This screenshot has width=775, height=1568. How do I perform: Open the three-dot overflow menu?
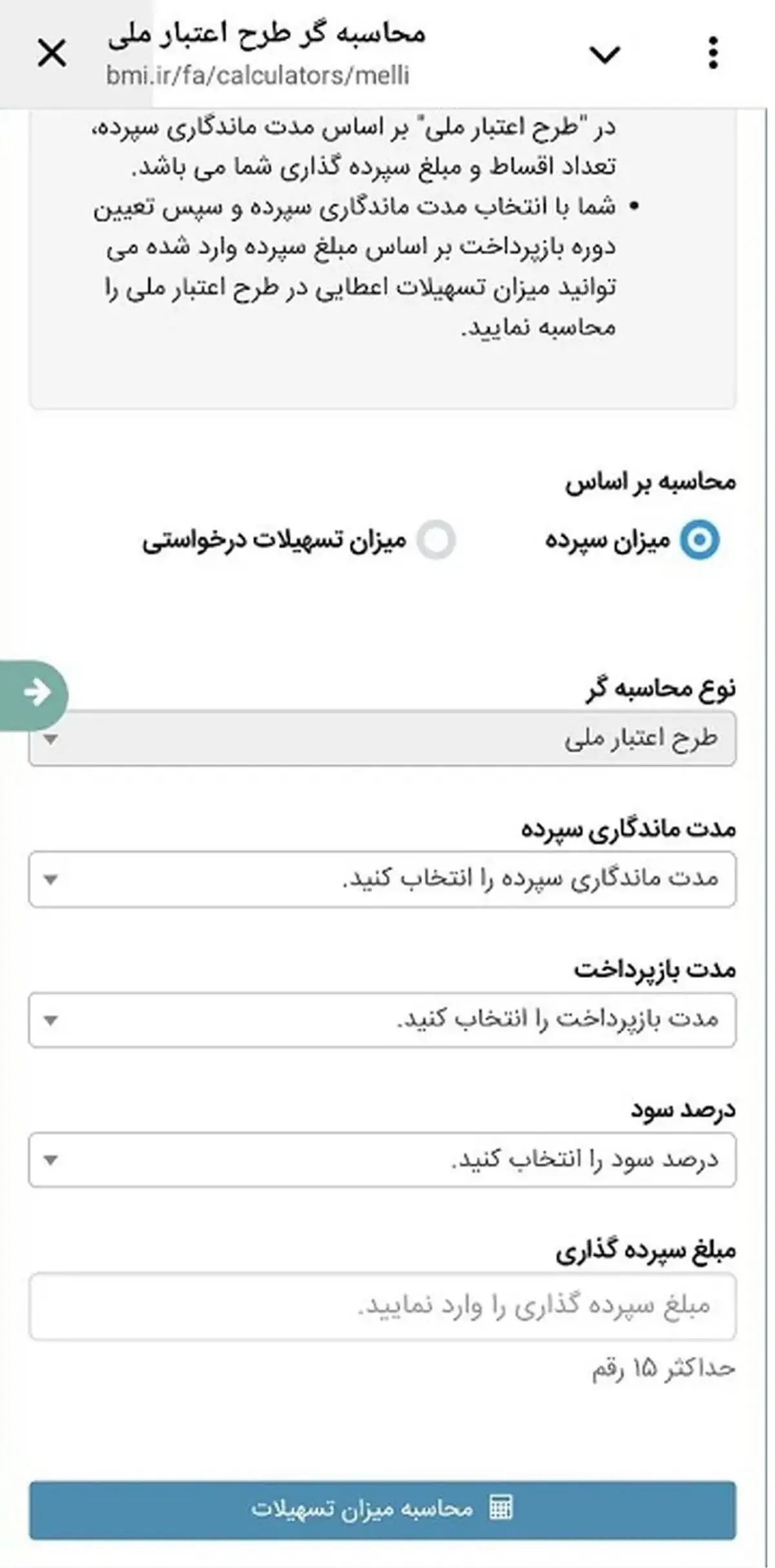click(713, 53)
